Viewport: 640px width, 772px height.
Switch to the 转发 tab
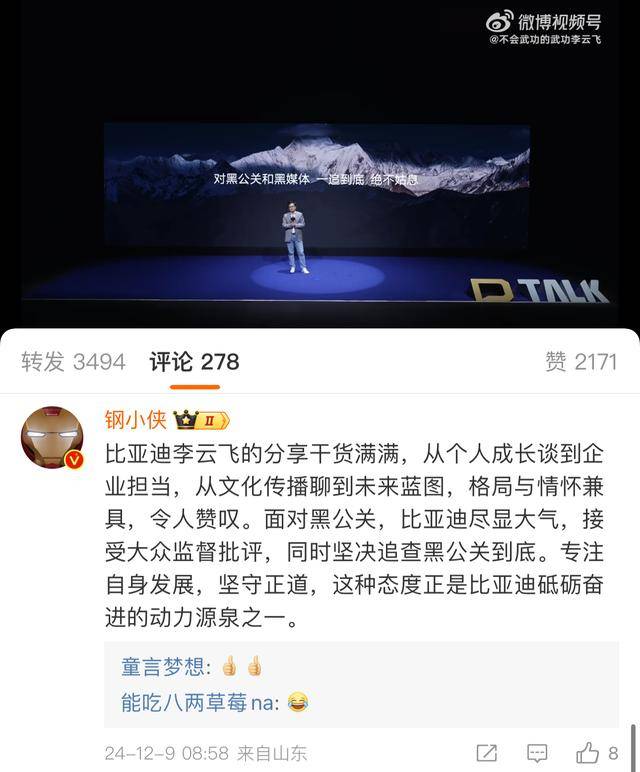[x=73, y=362]
